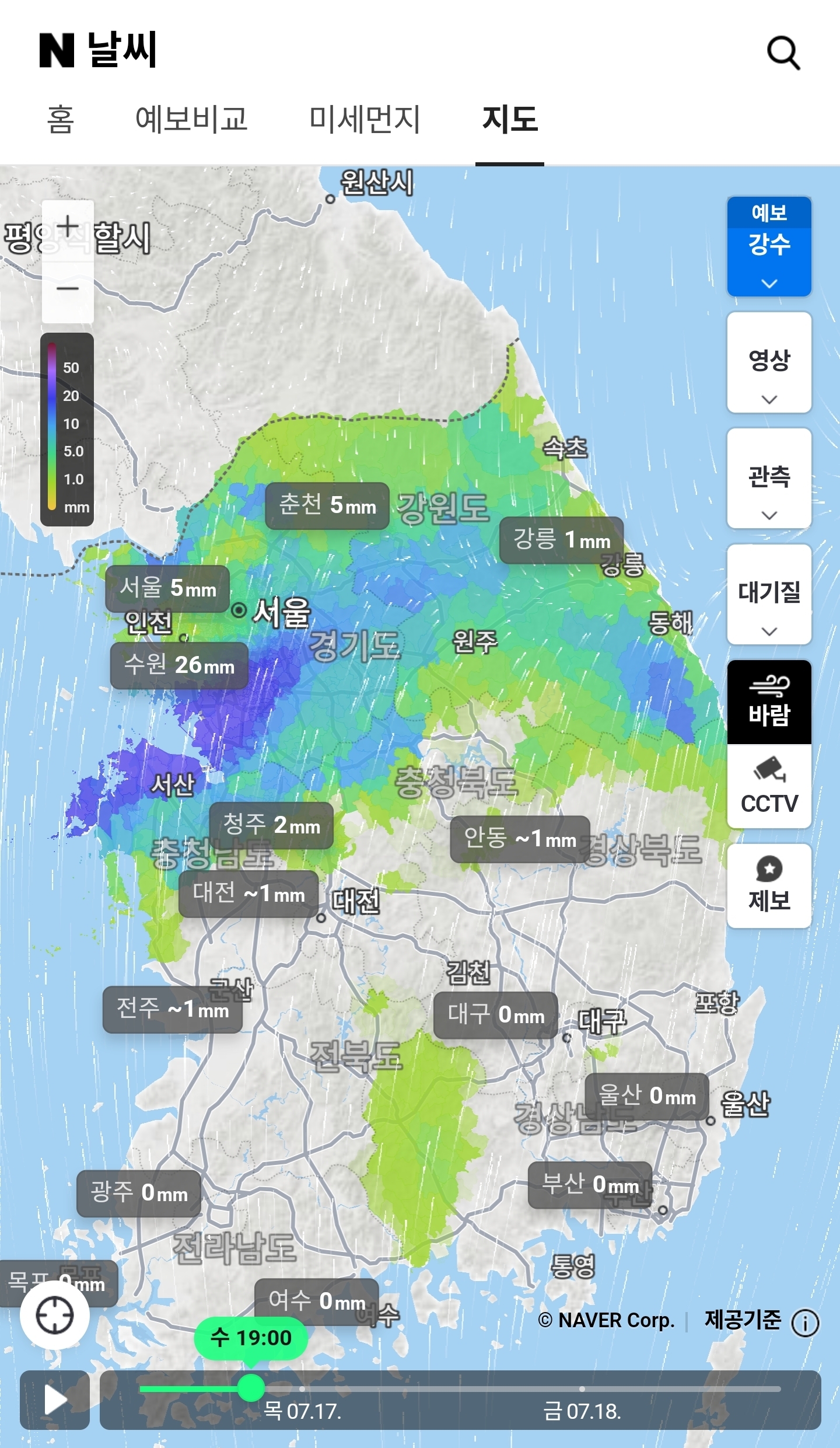Image resolution: width=840 pixels, height=1448 pixels.
Task: Open the 제보 report button
Action: coord(769,885)
